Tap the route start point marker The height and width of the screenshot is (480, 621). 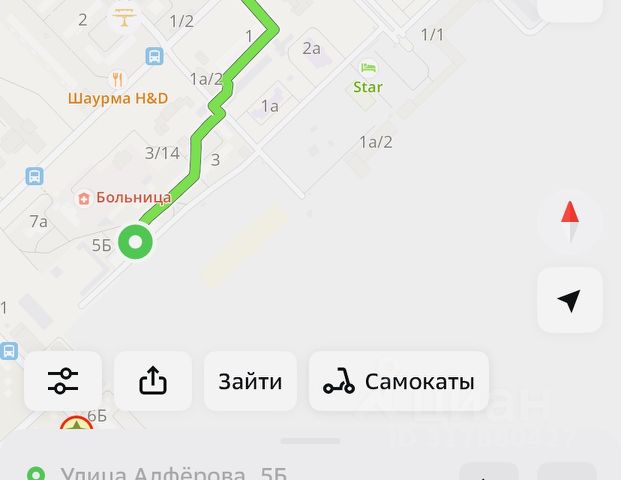135,241
